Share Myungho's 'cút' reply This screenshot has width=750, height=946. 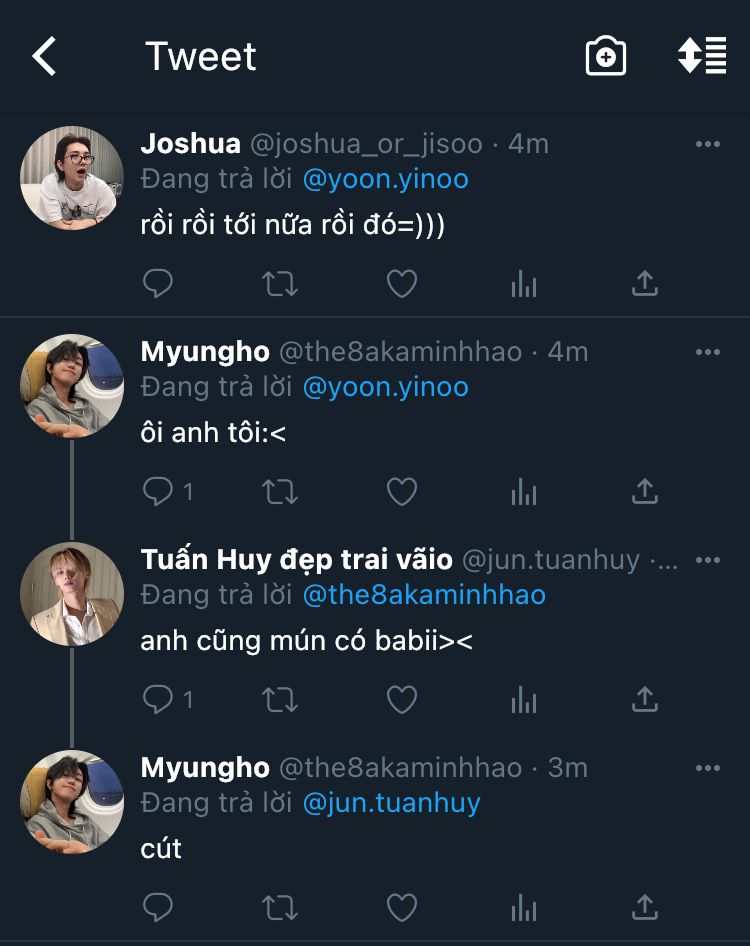(645, 907)
